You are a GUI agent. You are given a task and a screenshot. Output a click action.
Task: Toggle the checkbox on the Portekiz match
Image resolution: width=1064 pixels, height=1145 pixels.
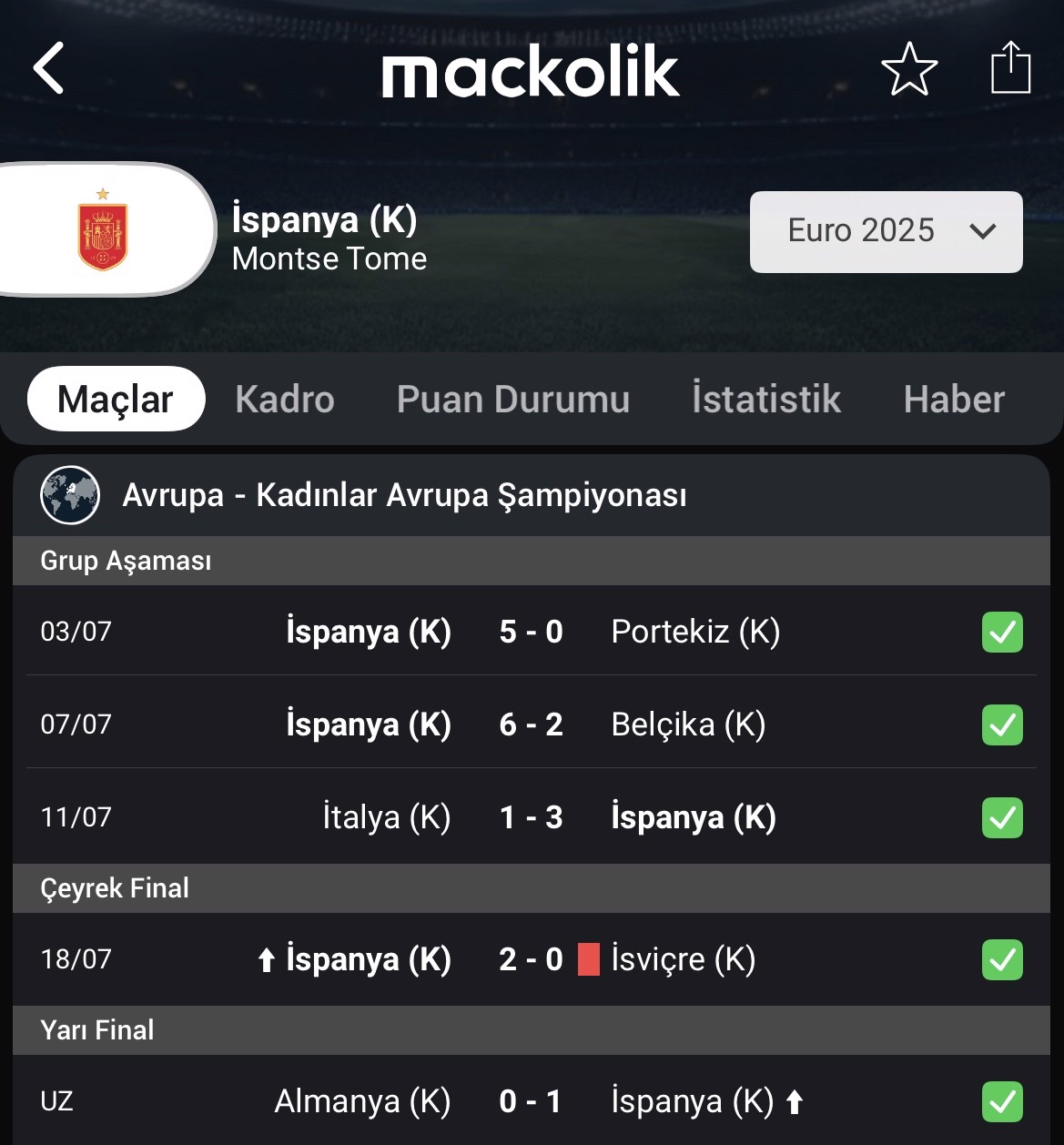(x=1002, y=632)
